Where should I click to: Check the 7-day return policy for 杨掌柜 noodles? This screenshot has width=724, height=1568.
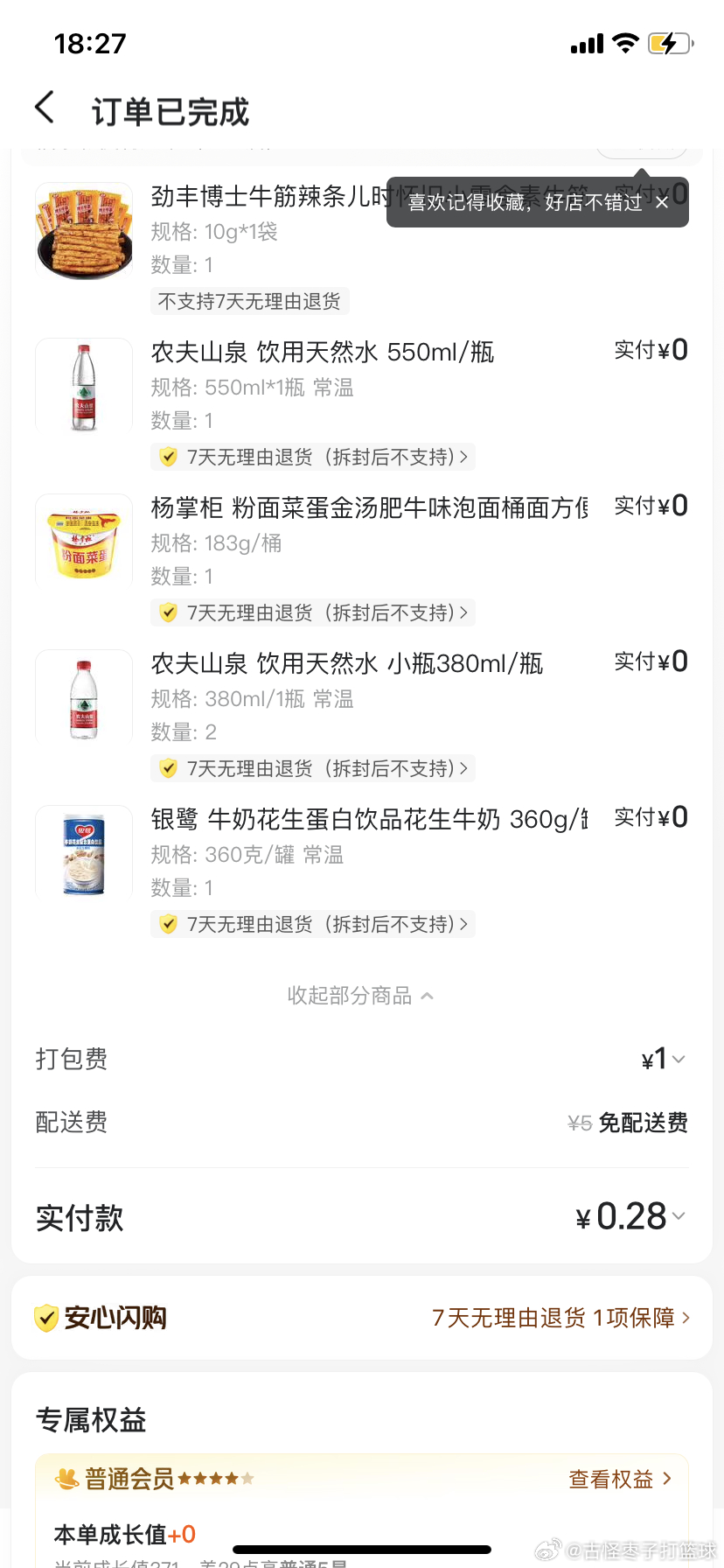(x=313, y=612)
